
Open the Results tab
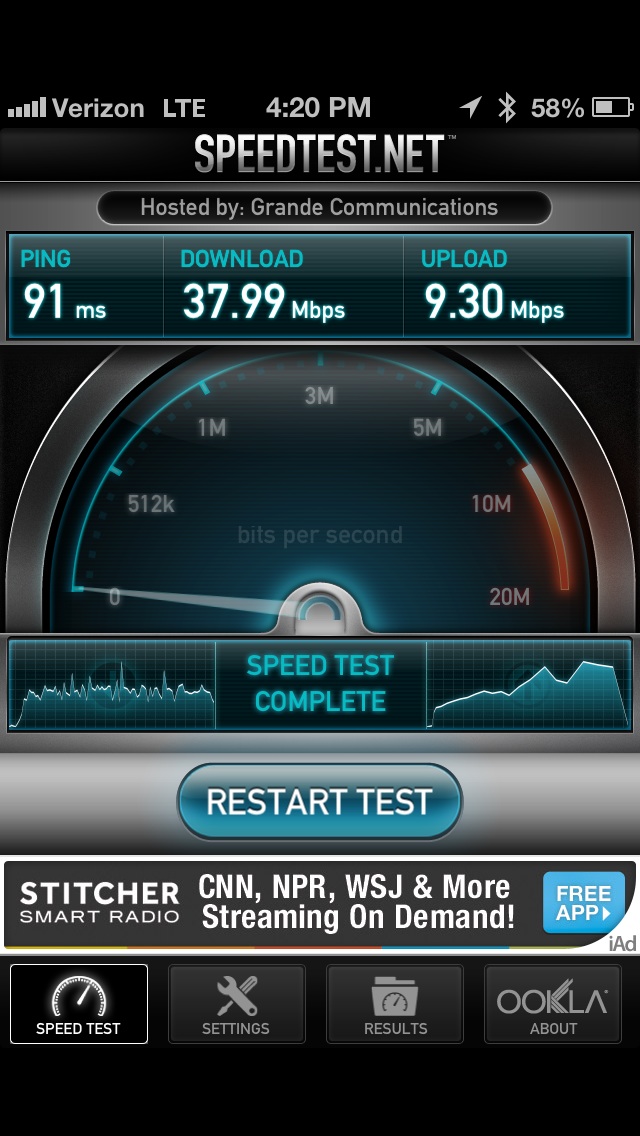click(395, 1003)
